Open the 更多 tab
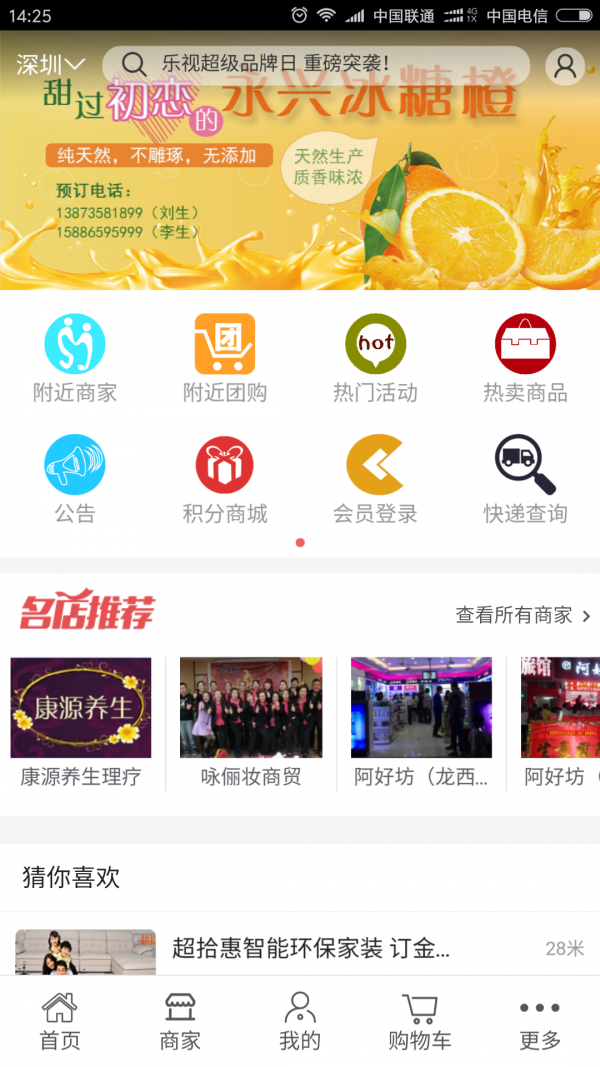Image resolution: width=600 pixels, height=1067 pixels. [x=540, y=1021]
